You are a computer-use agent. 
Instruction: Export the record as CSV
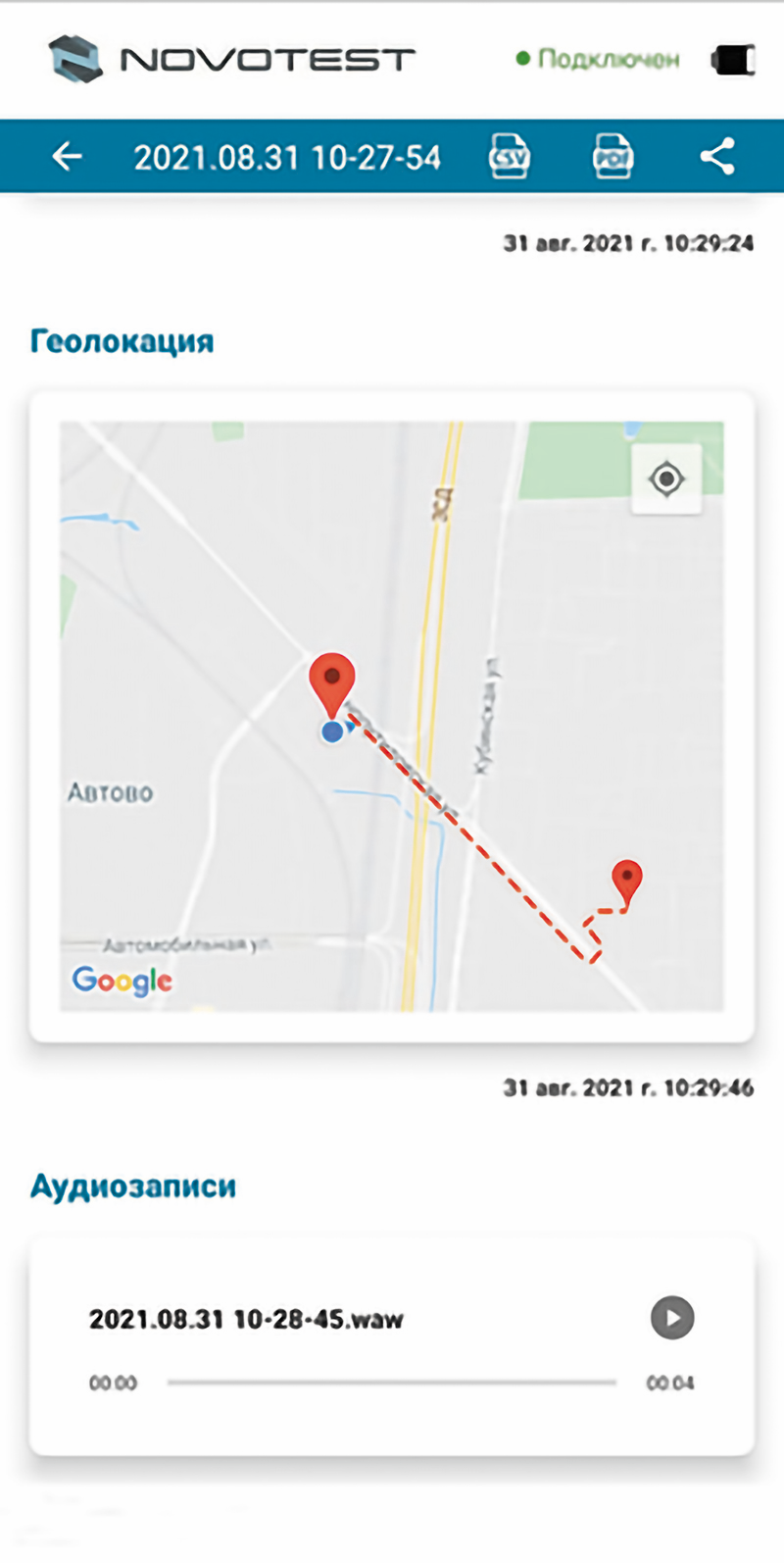509,157
